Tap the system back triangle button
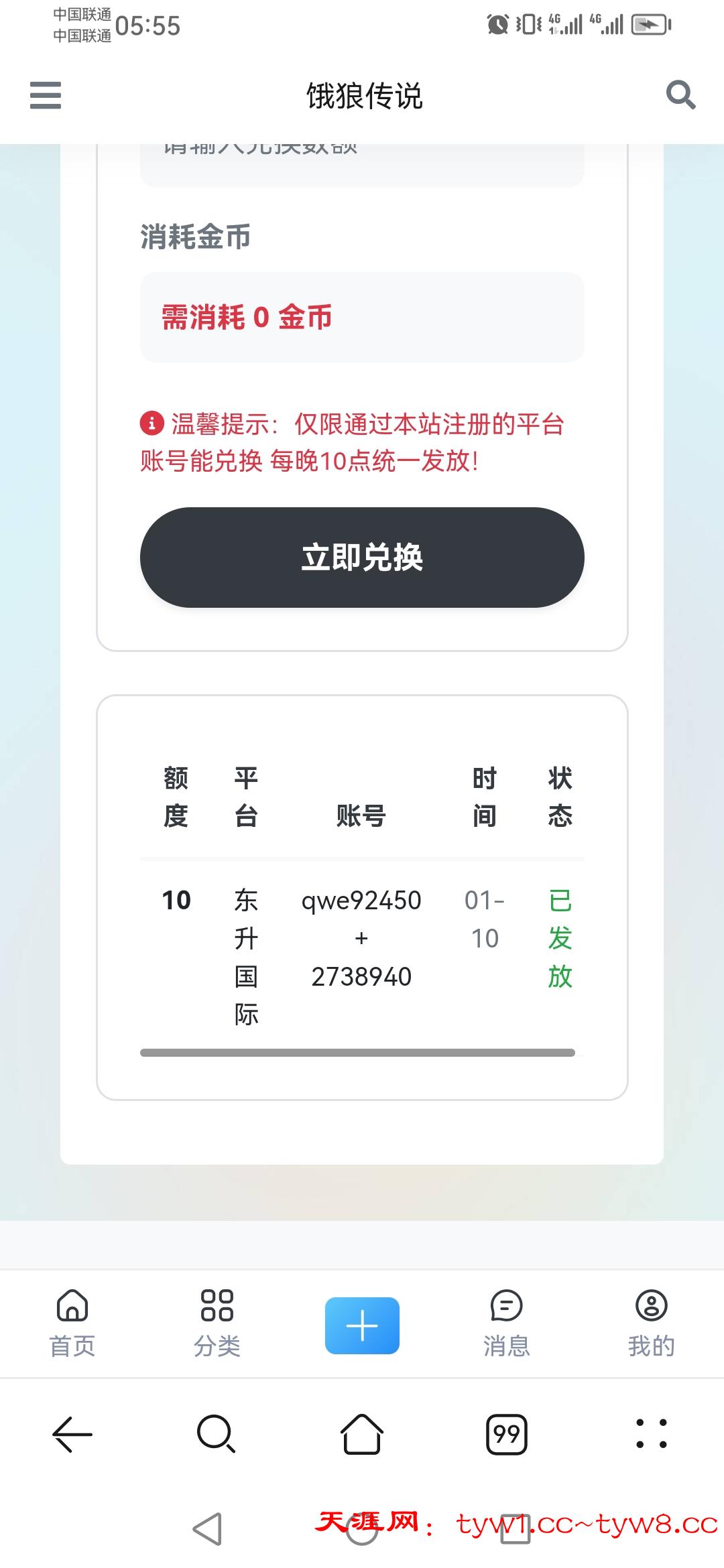724x1568 pixels. point(207,1529)
